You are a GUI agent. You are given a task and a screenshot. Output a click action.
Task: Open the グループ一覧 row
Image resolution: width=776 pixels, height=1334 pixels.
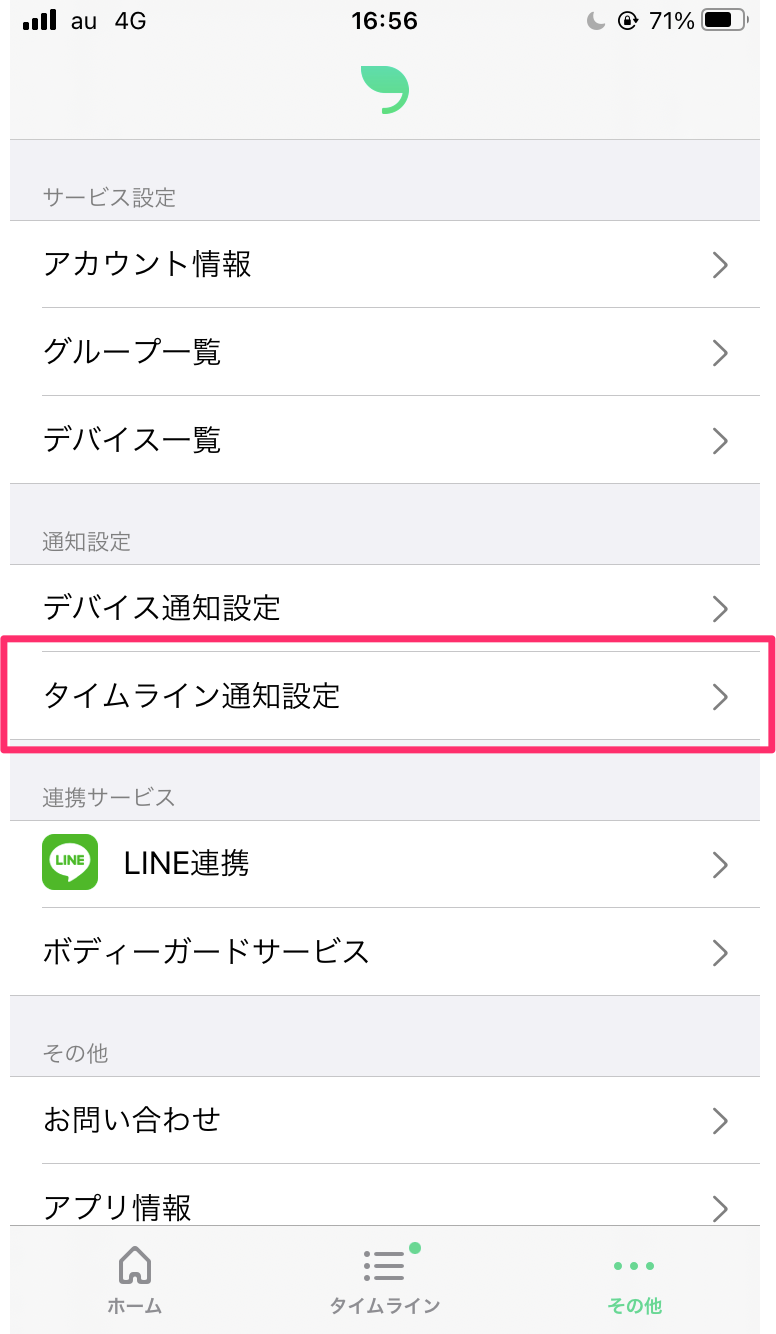[x=388, y=352]
